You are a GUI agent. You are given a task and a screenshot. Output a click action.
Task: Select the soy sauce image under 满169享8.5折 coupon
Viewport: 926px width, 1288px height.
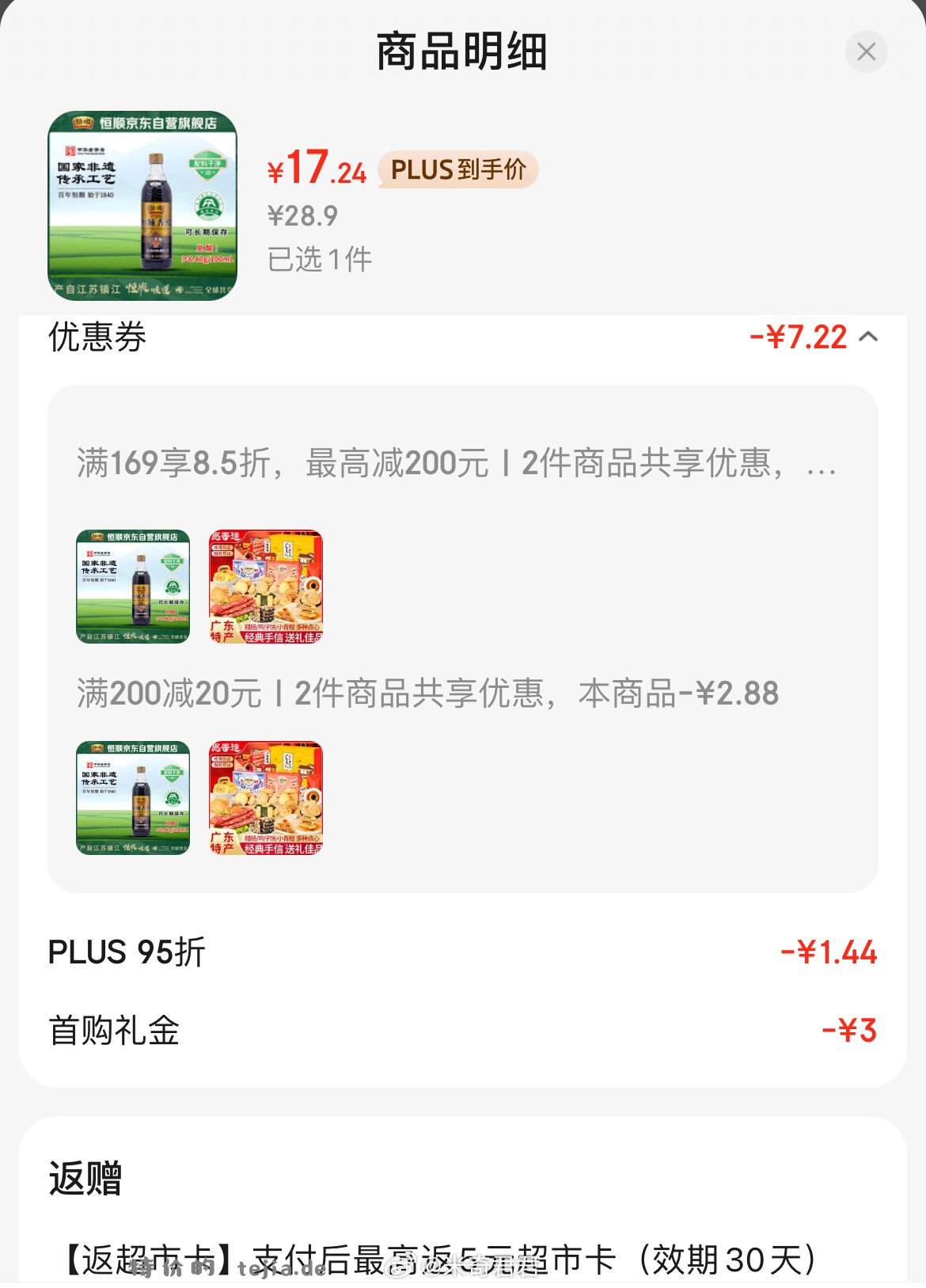click(x=132, y=586)
